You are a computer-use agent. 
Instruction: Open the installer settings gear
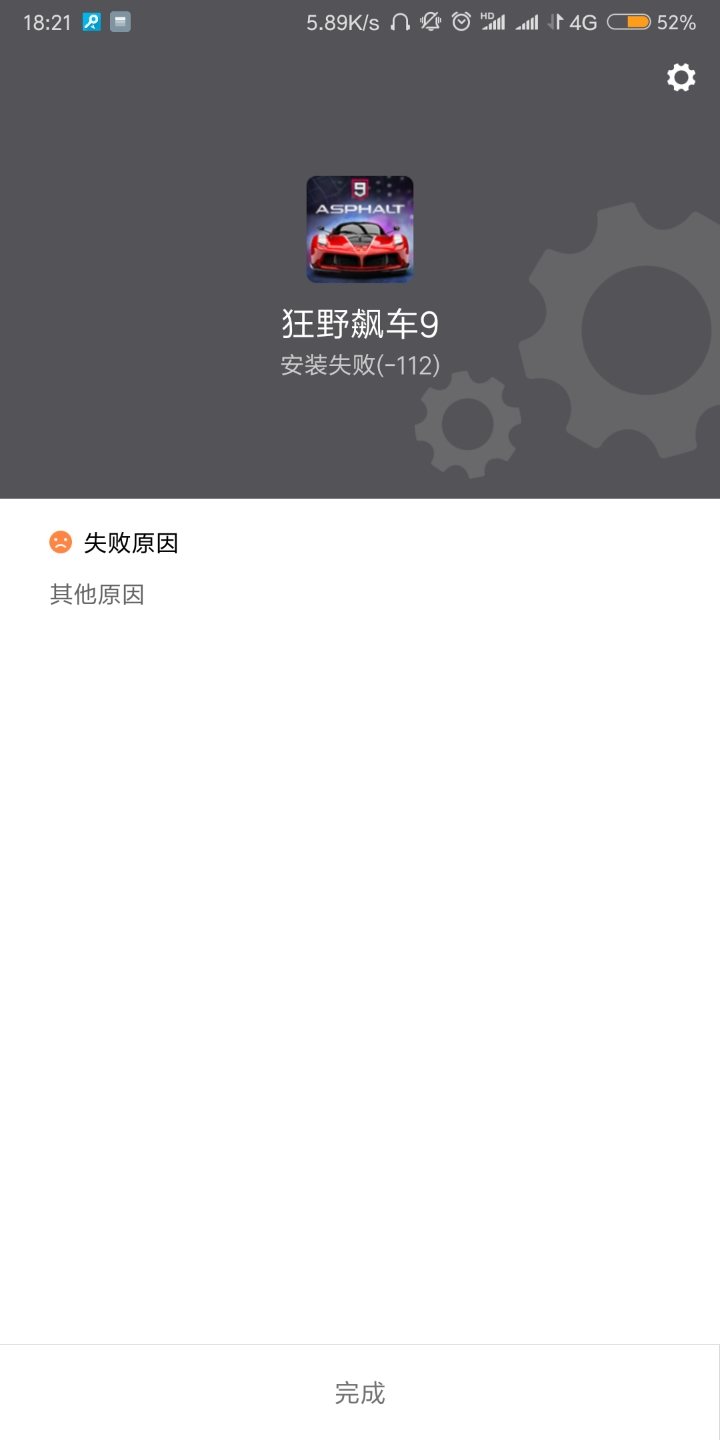681,77
